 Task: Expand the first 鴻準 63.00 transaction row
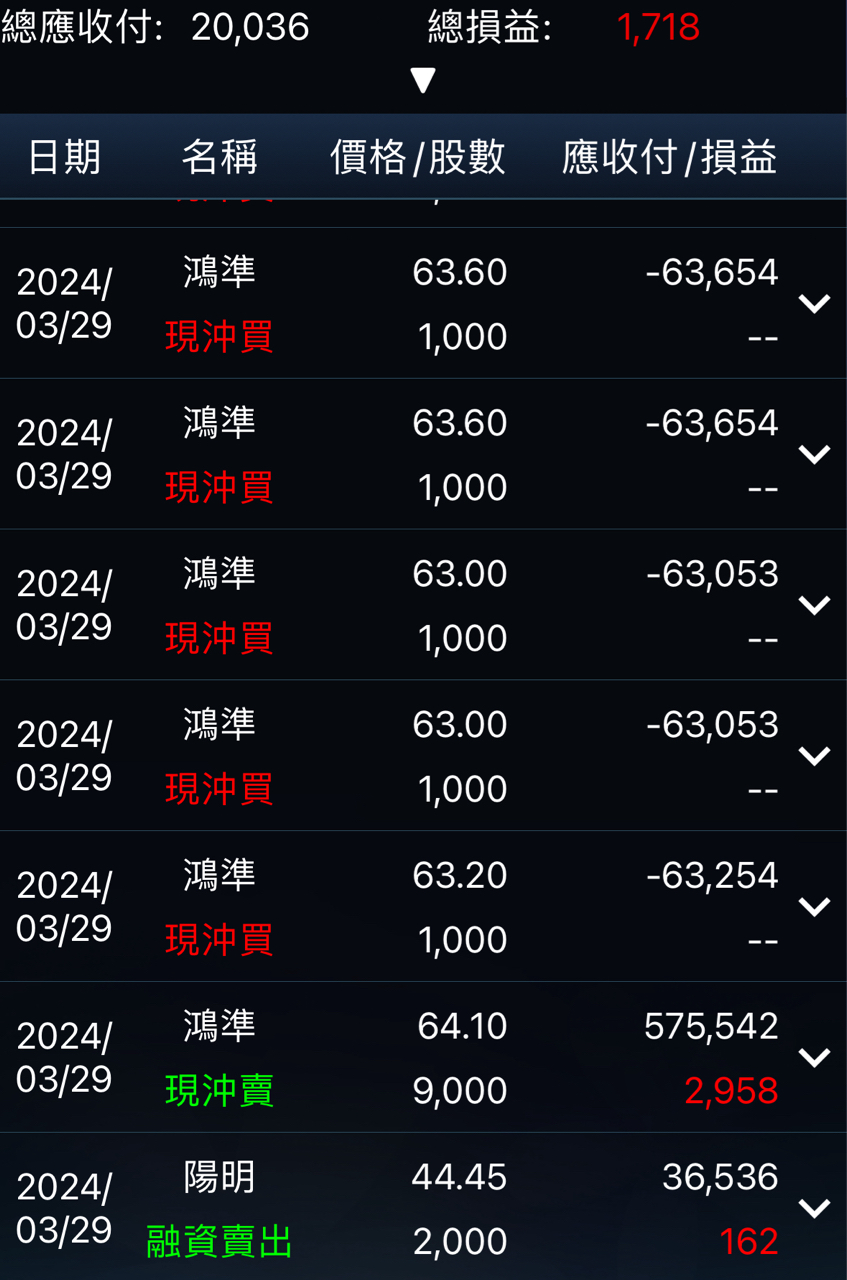(814, 604)
